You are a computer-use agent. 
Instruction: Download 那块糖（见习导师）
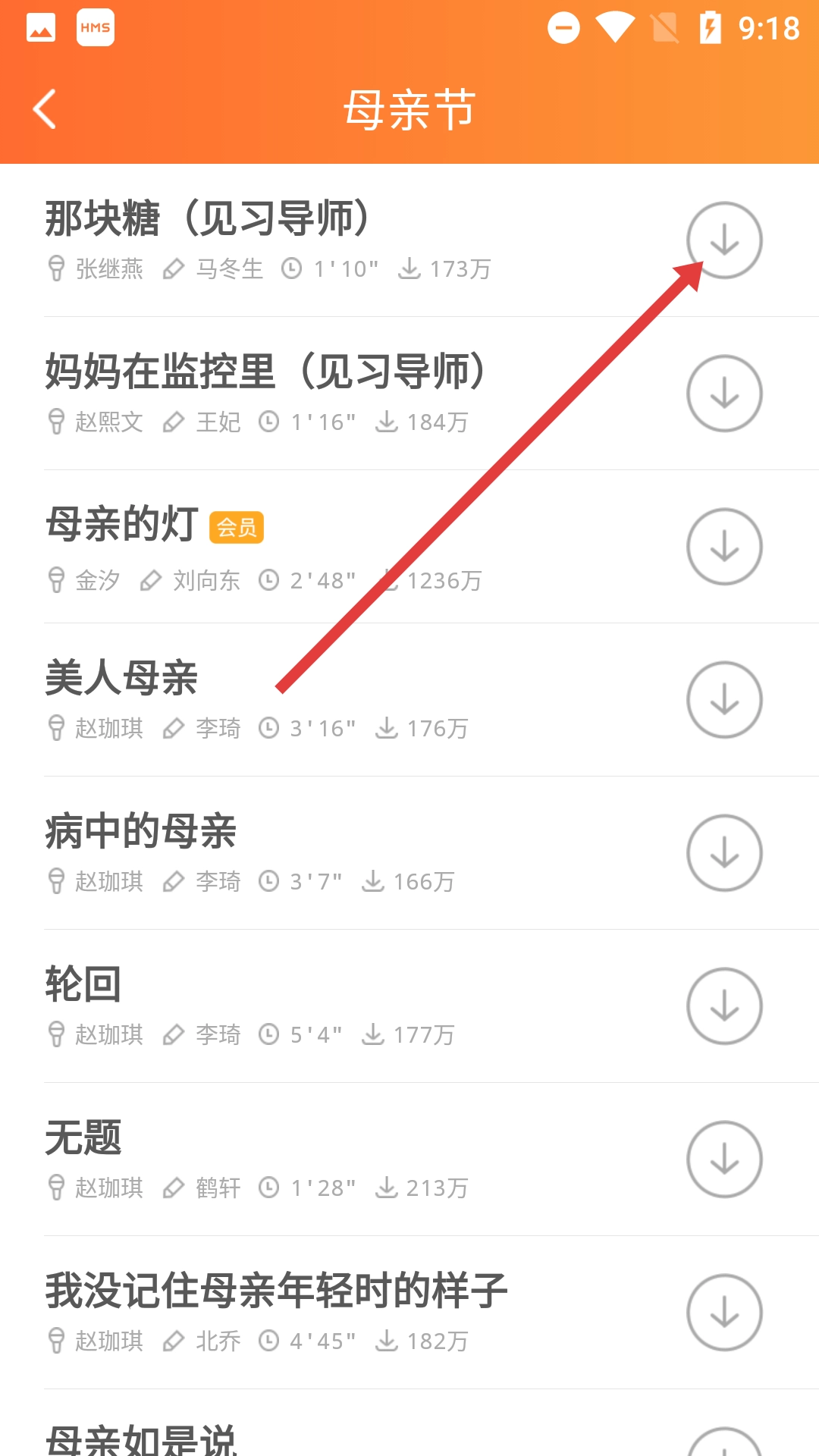coord(724,240)
